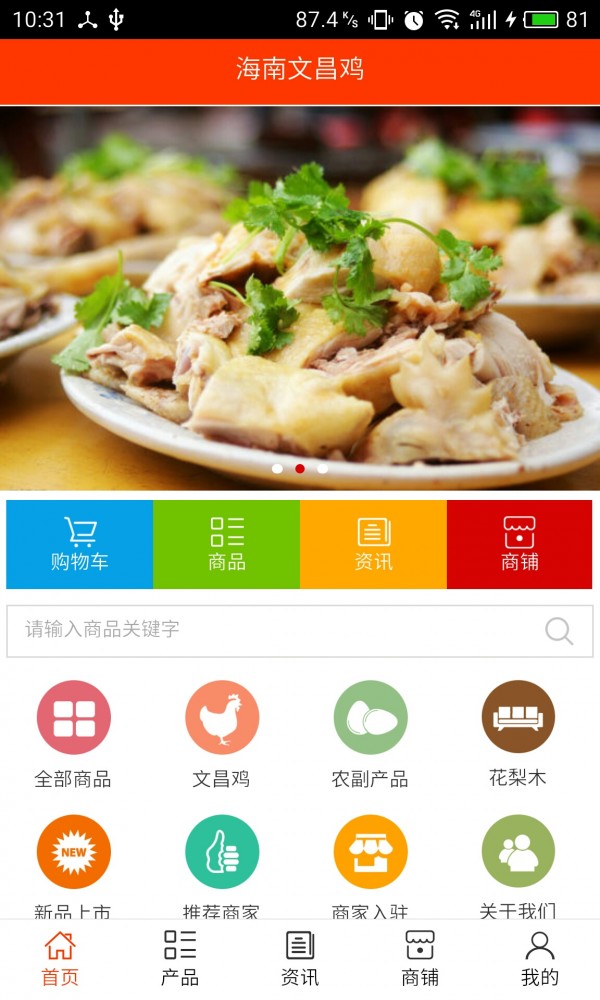The width and height of the screenshot is (600, 1000).
Task: Open the 购物车 shopping cart tile
Action: [80, 544]
